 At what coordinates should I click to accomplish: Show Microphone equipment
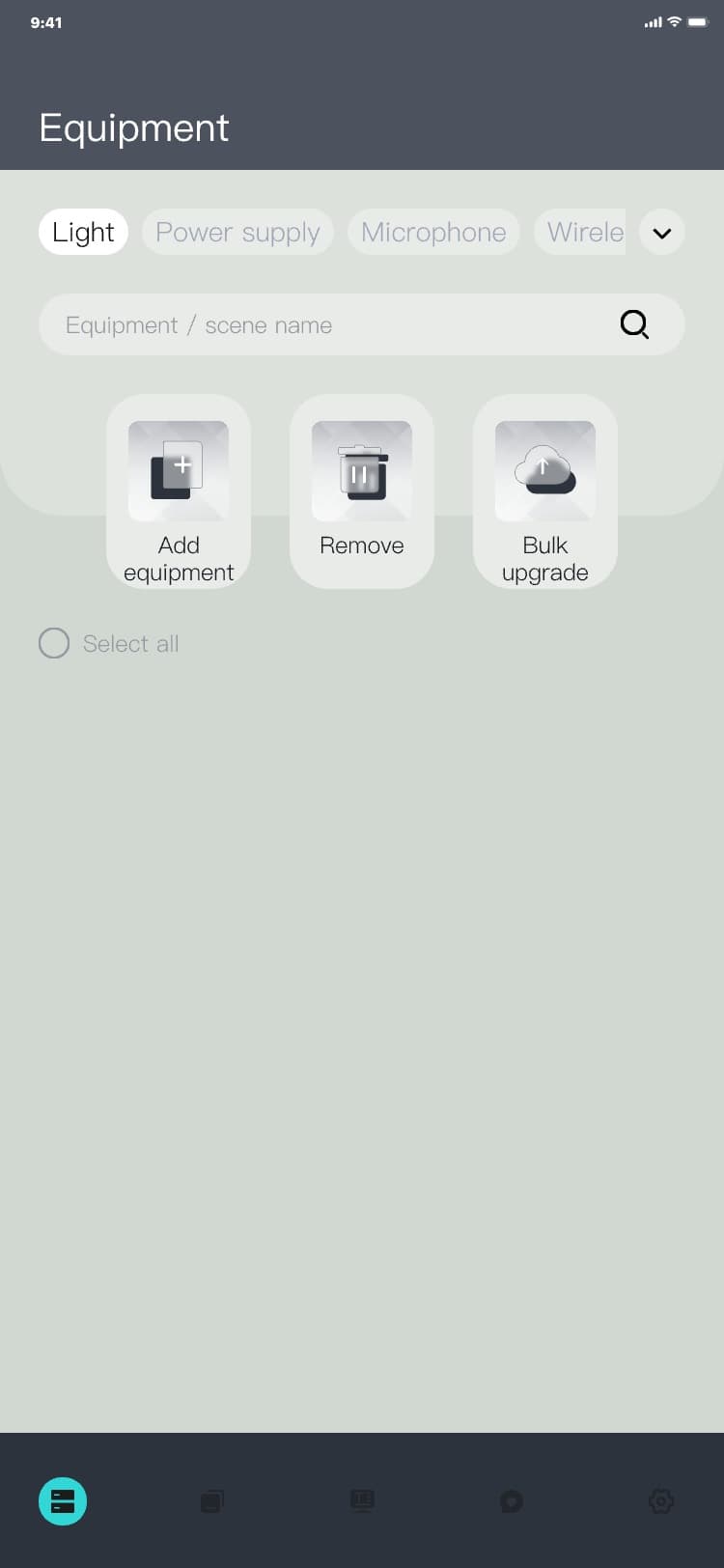(x=433, y=232)
